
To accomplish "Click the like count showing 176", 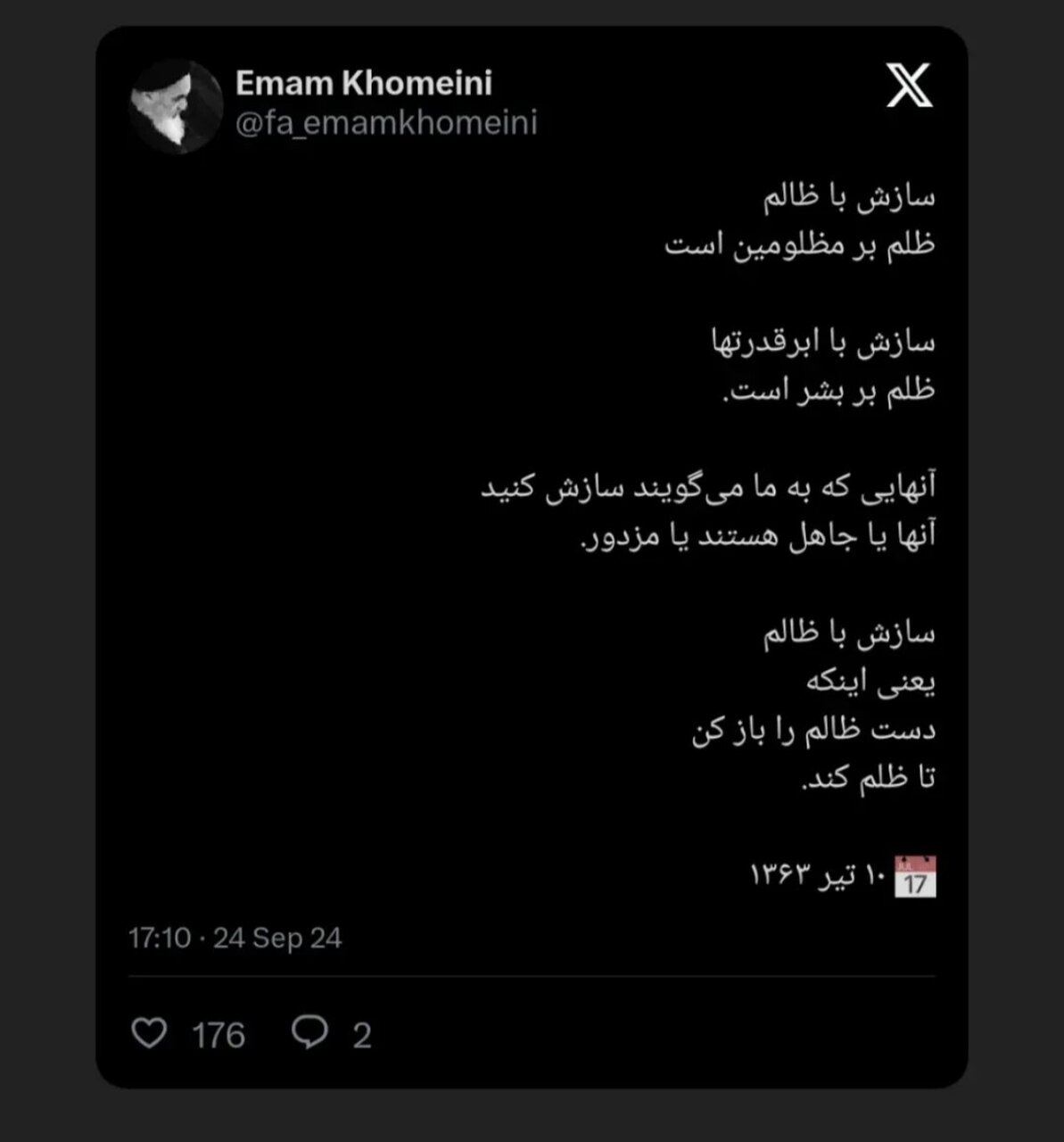I will point(217,1035).
